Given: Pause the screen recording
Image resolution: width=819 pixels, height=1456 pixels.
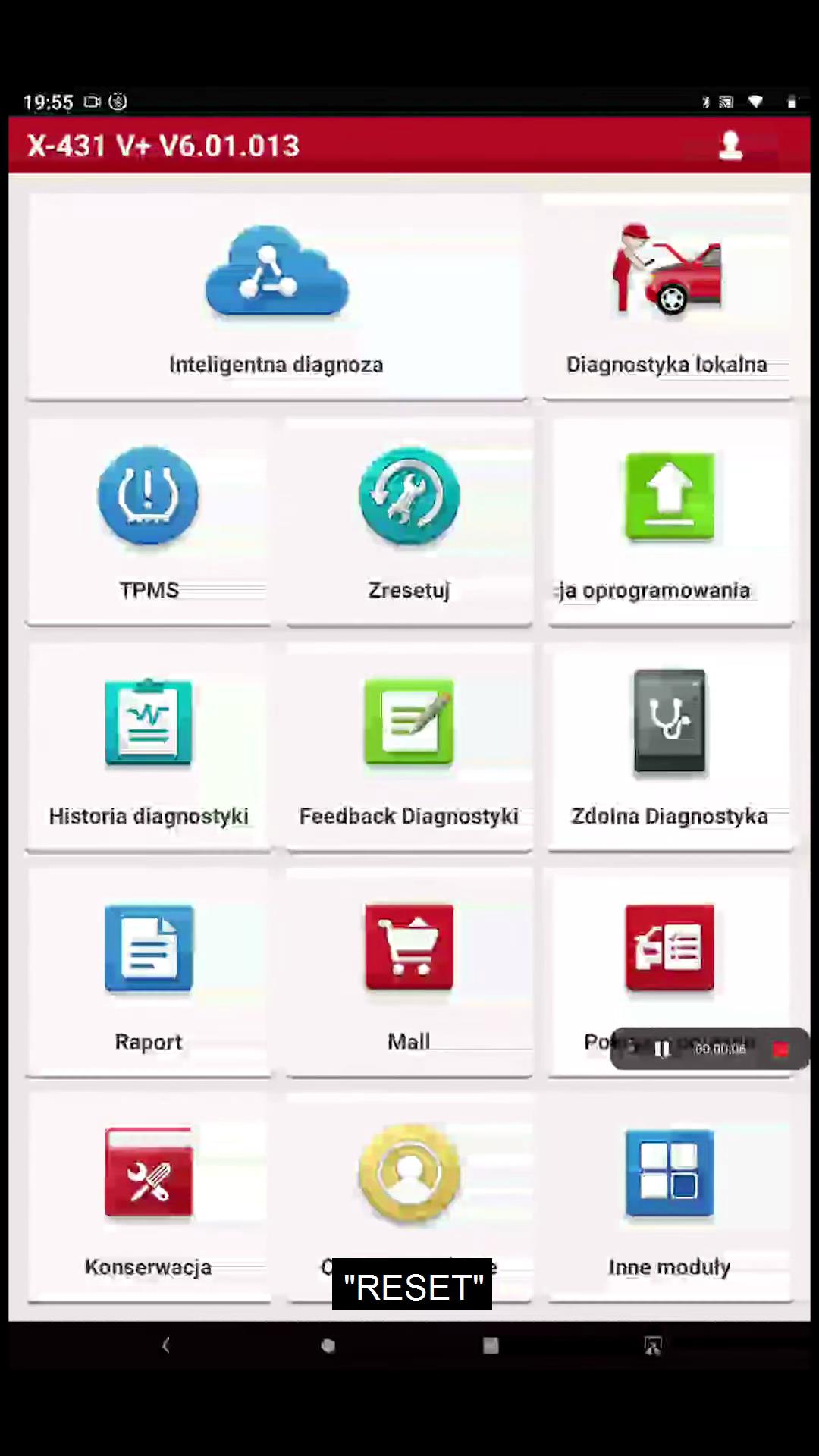Looking at the screenshot, I should (662, 1049).
